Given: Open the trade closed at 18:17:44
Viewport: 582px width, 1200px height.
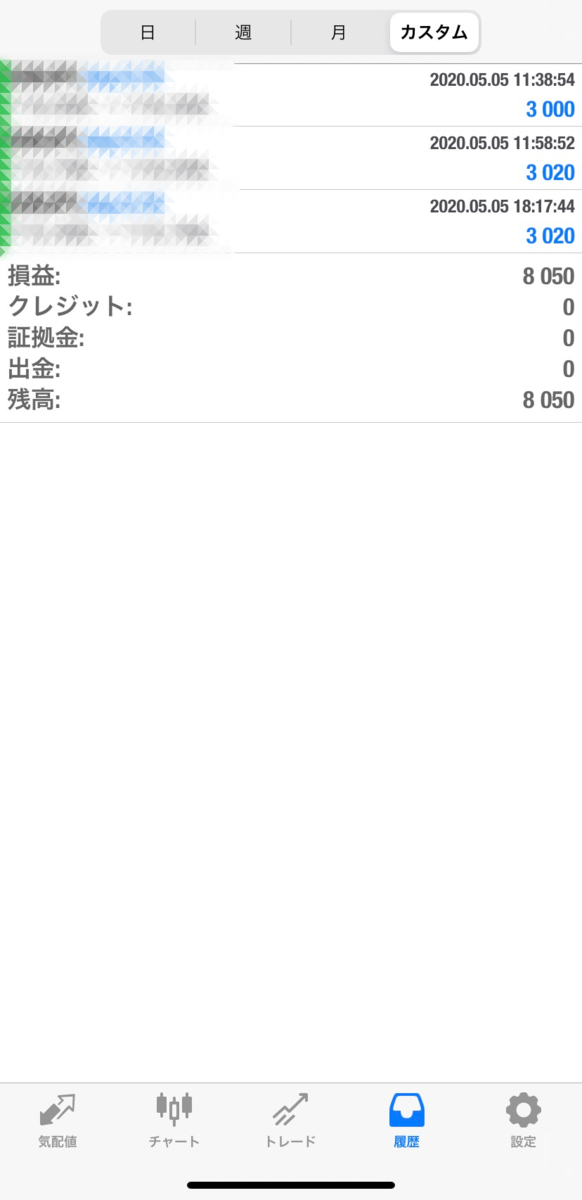Looking at the screenshot, I should click(291, 221).
